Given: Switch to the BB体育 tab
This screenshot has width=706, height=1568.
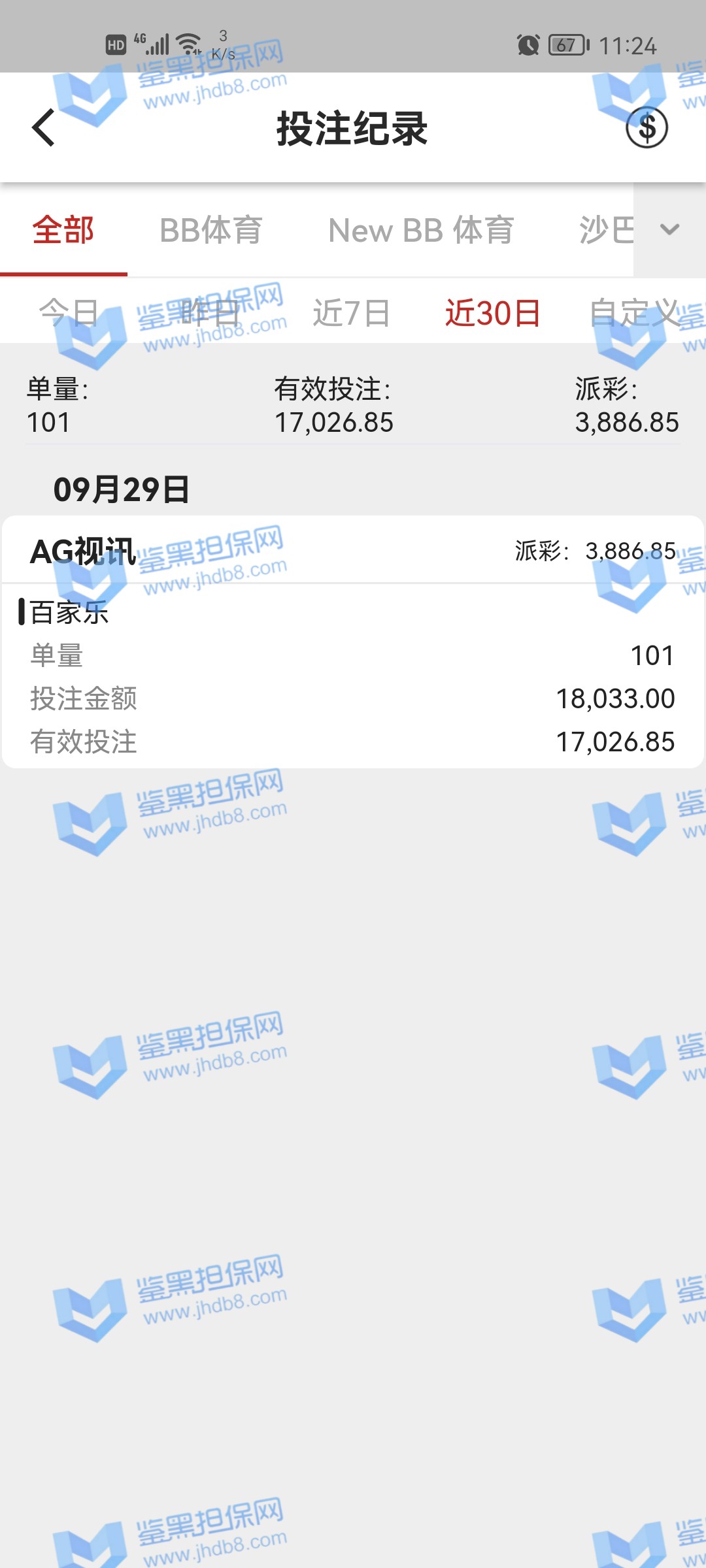Looking at the screenshot, I should [210, 230].
